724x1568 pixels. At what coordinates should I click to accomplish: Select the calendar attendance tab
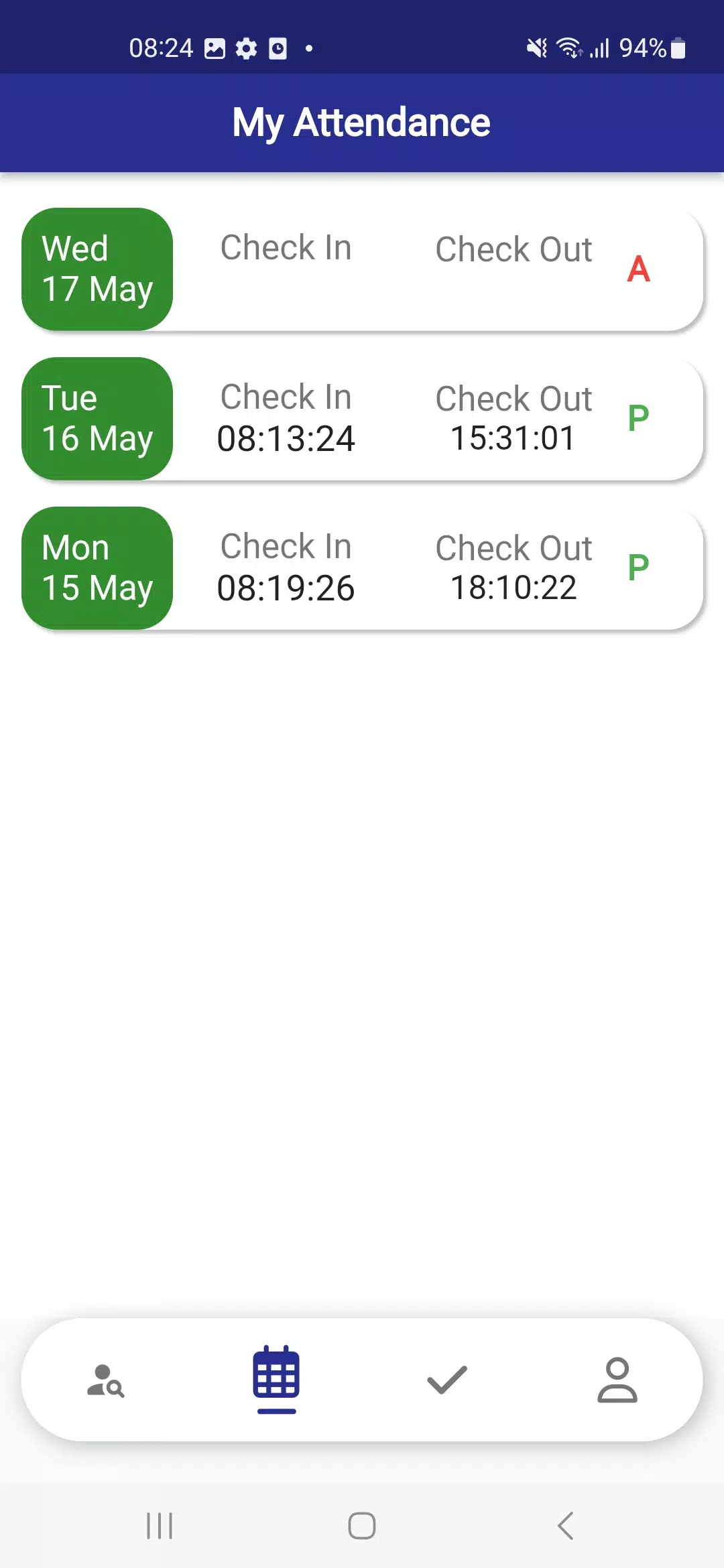(x=276, y=1380)
